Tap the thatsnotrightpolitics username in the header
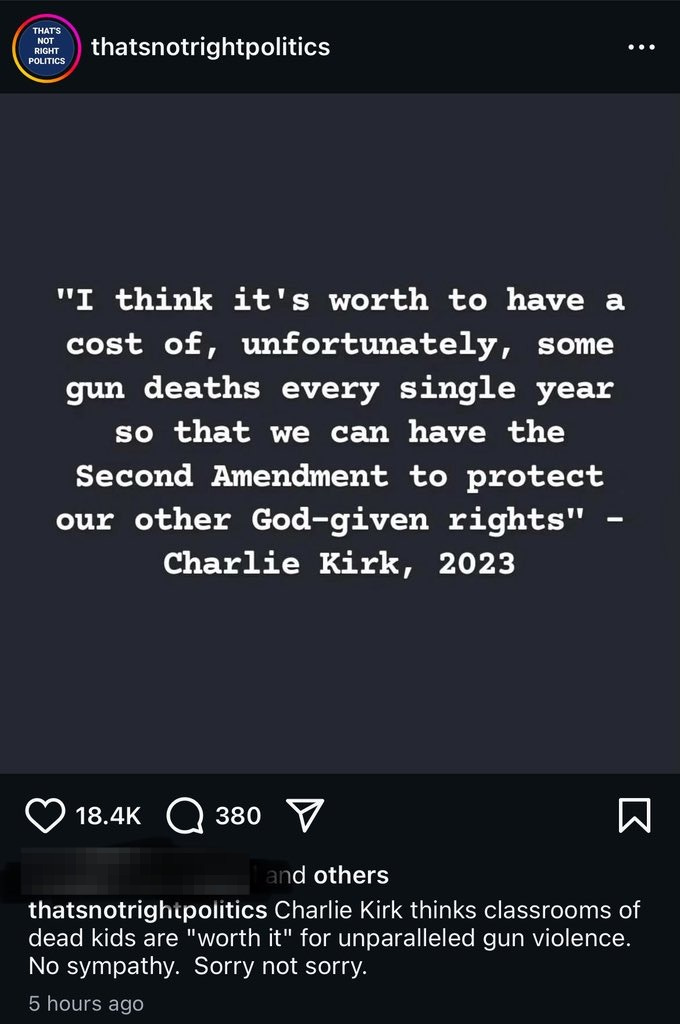The image size is (680, 1024). (x=210, y=47)
